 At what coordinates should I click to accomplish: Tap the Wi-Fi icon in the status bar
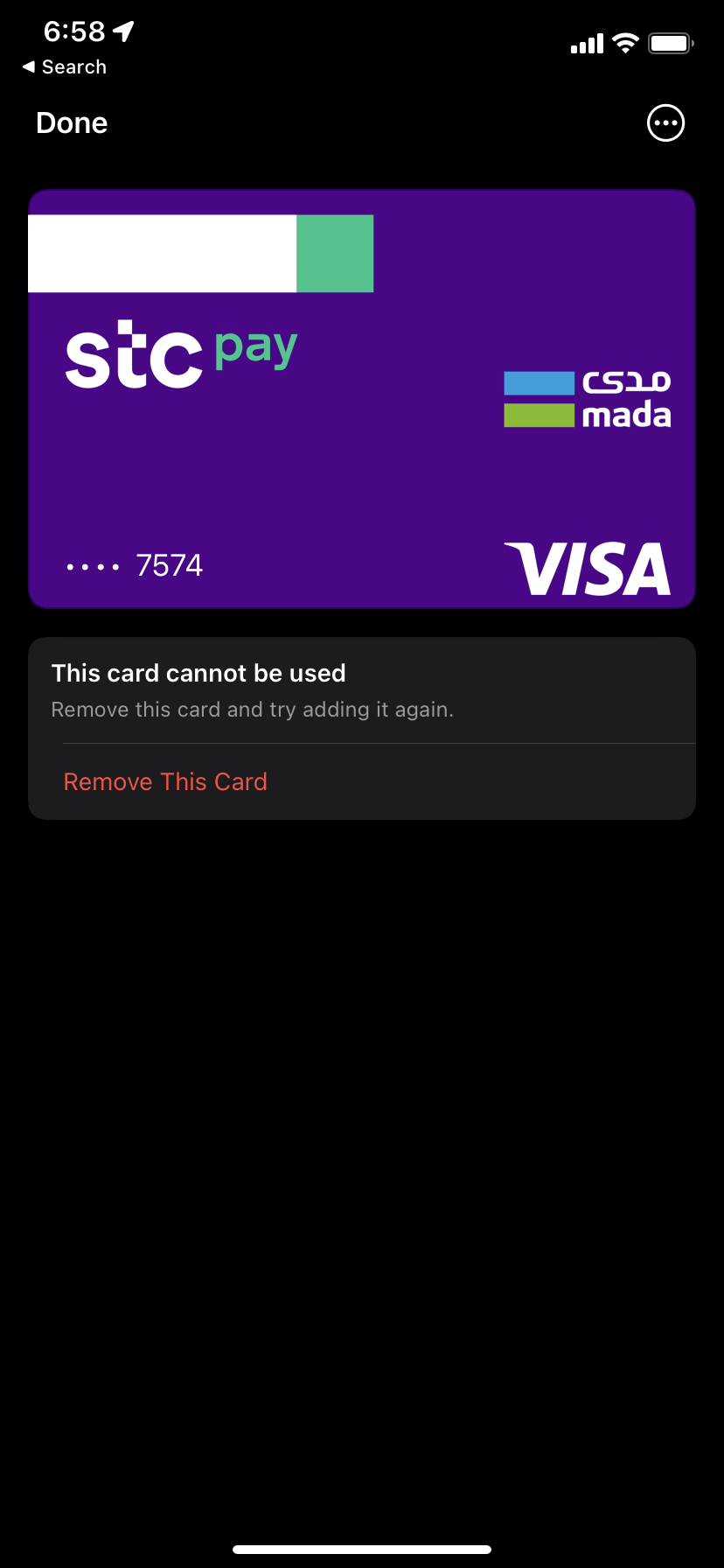coord(626,42)
